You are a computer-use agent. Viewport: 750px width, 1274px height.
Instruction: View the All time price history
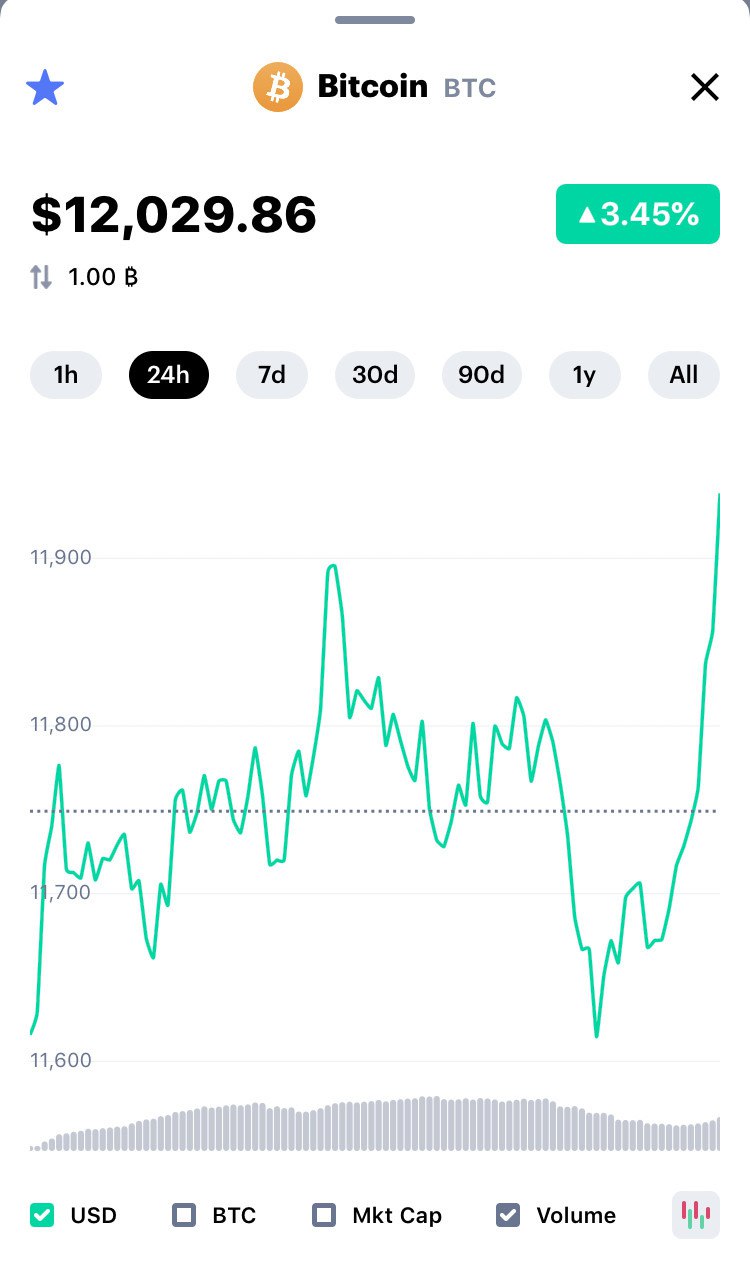pos(684,375)
